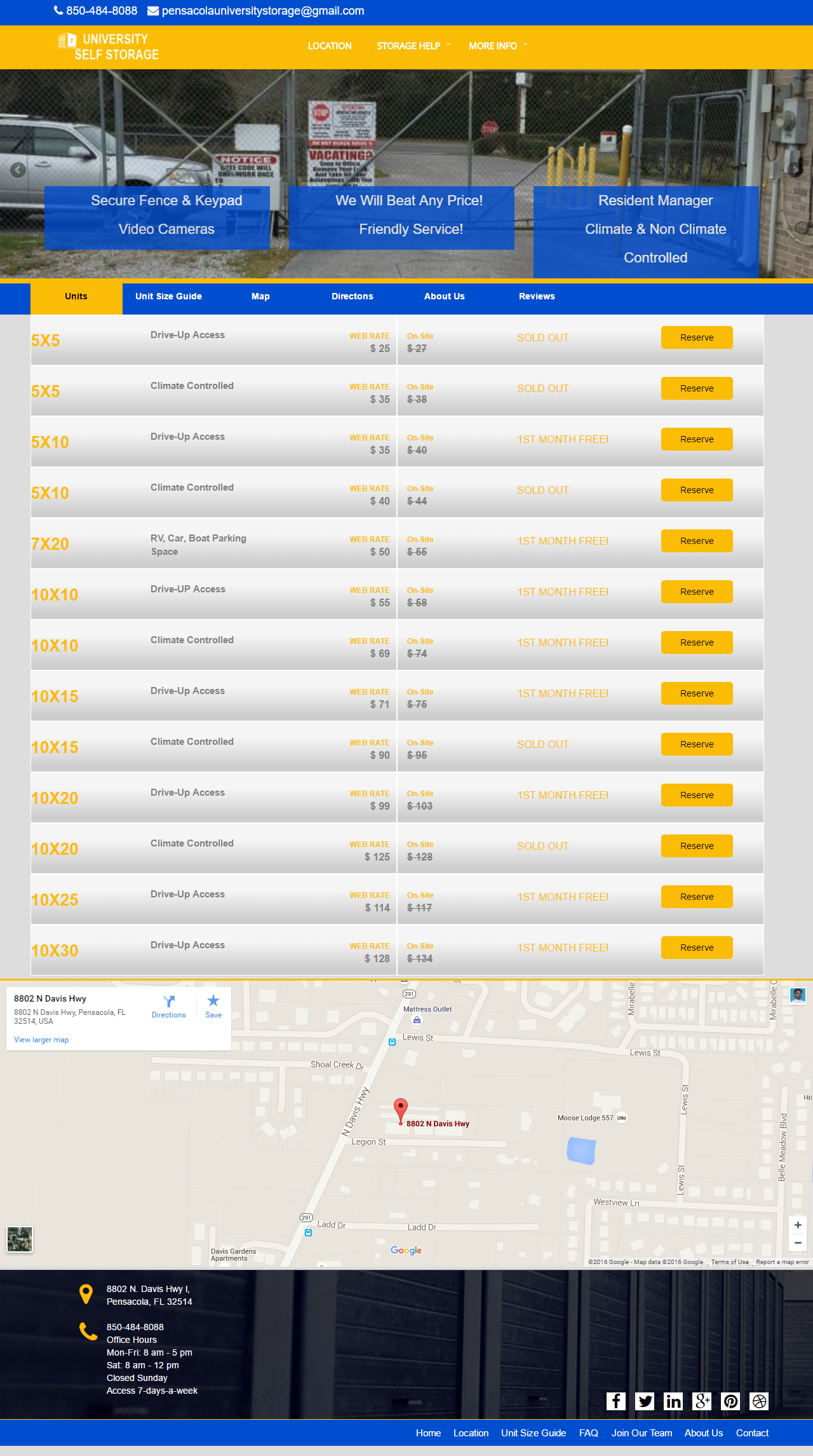The image size is (813, 1456).
Task: Tap the pensacolauniversitystorage email link
Action: (x=262, y=11)
